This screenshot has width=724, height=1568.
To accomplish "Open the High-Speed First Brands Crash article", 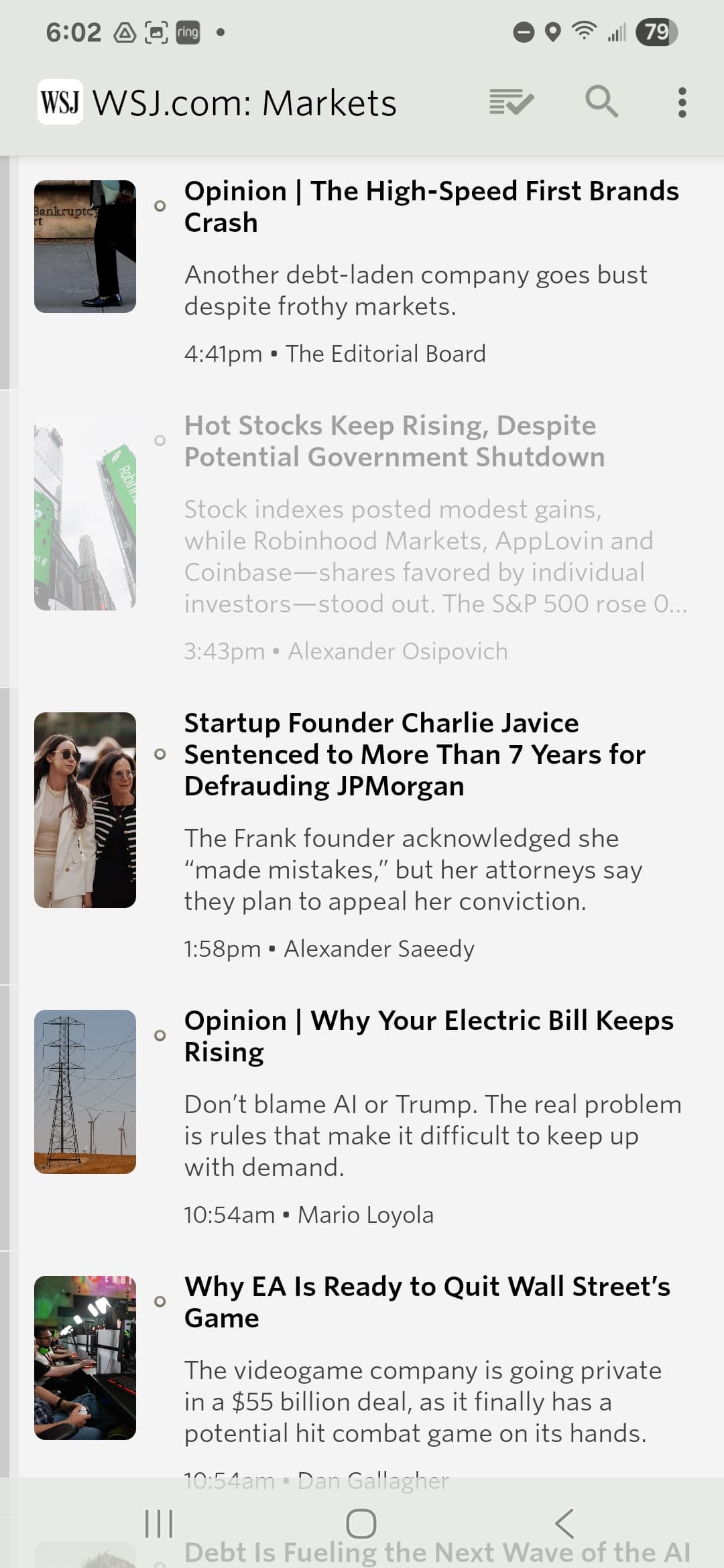I will (x=431, y=206).
